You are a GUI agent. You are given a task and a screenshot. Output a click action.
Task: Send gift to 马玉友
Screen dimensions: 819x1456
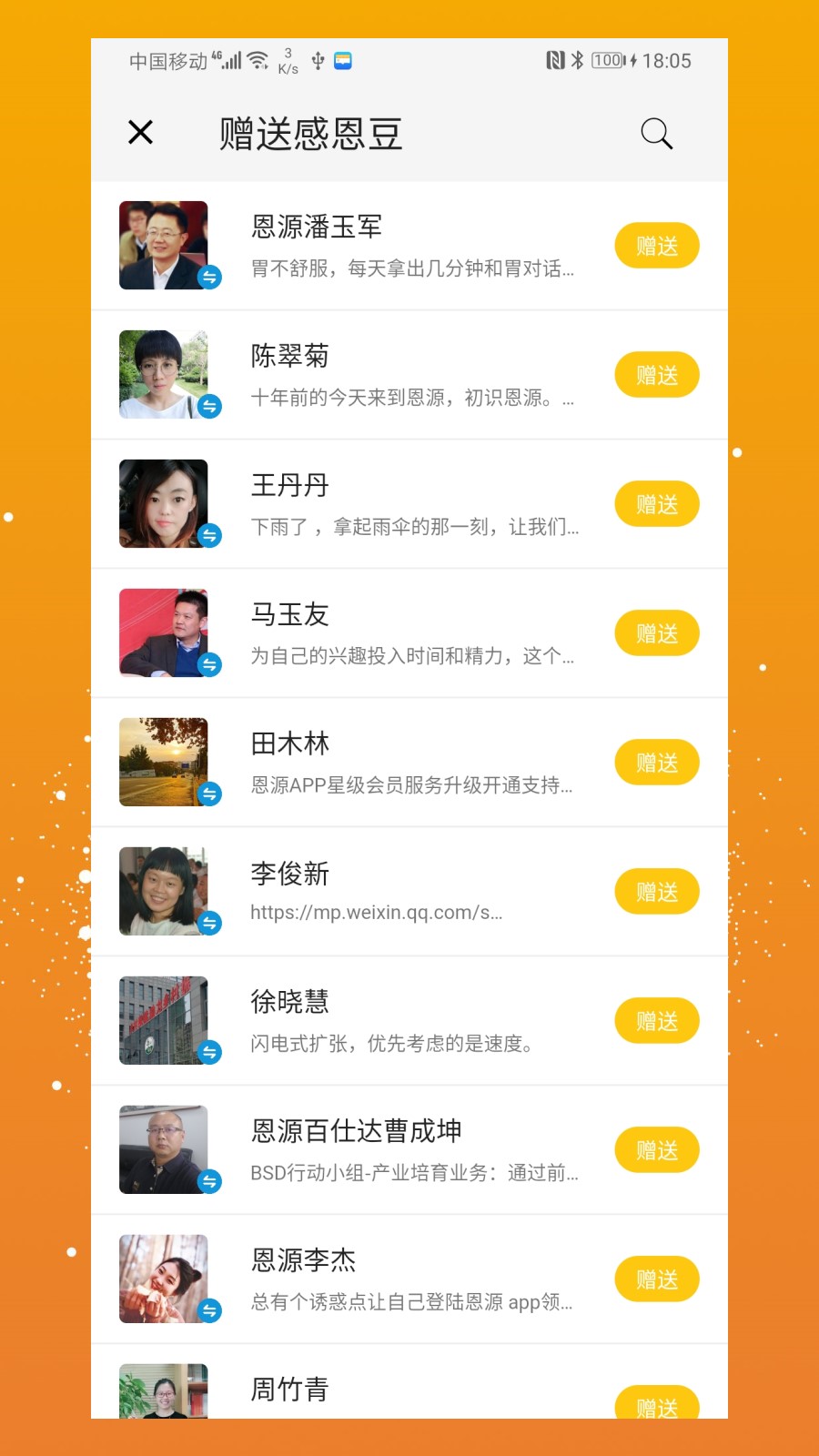(x=656, y=633)
